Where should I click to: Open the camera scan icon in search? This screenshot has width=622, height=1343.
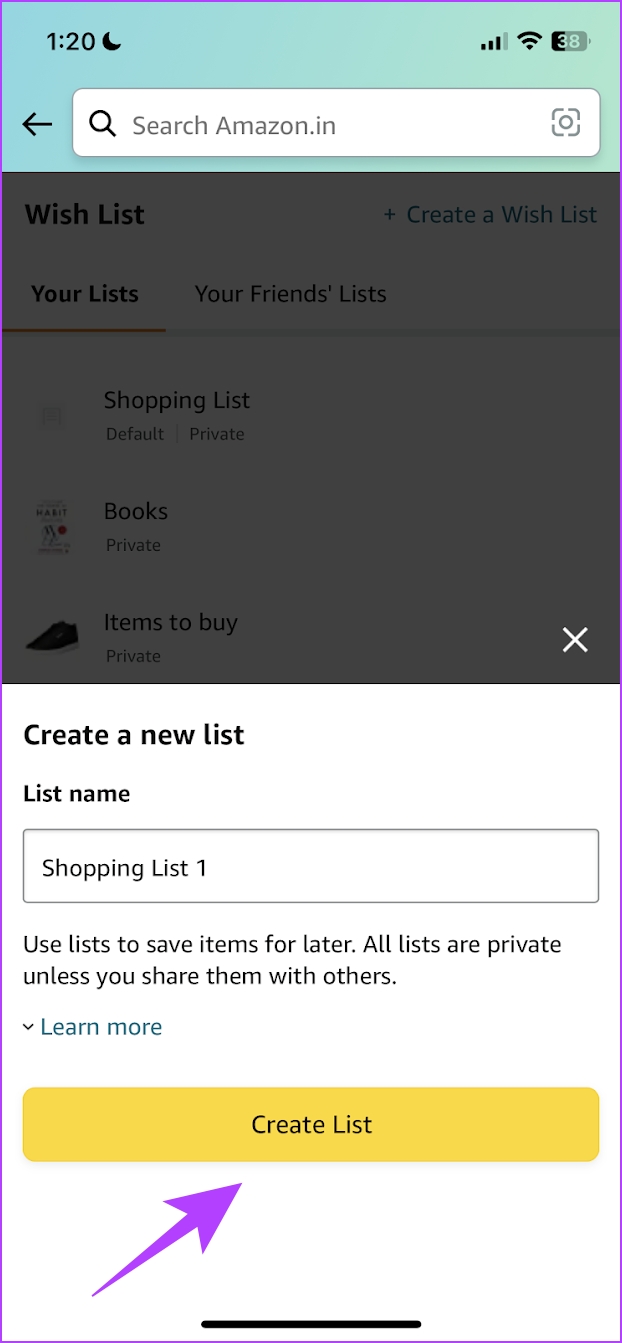coord(566,123)
